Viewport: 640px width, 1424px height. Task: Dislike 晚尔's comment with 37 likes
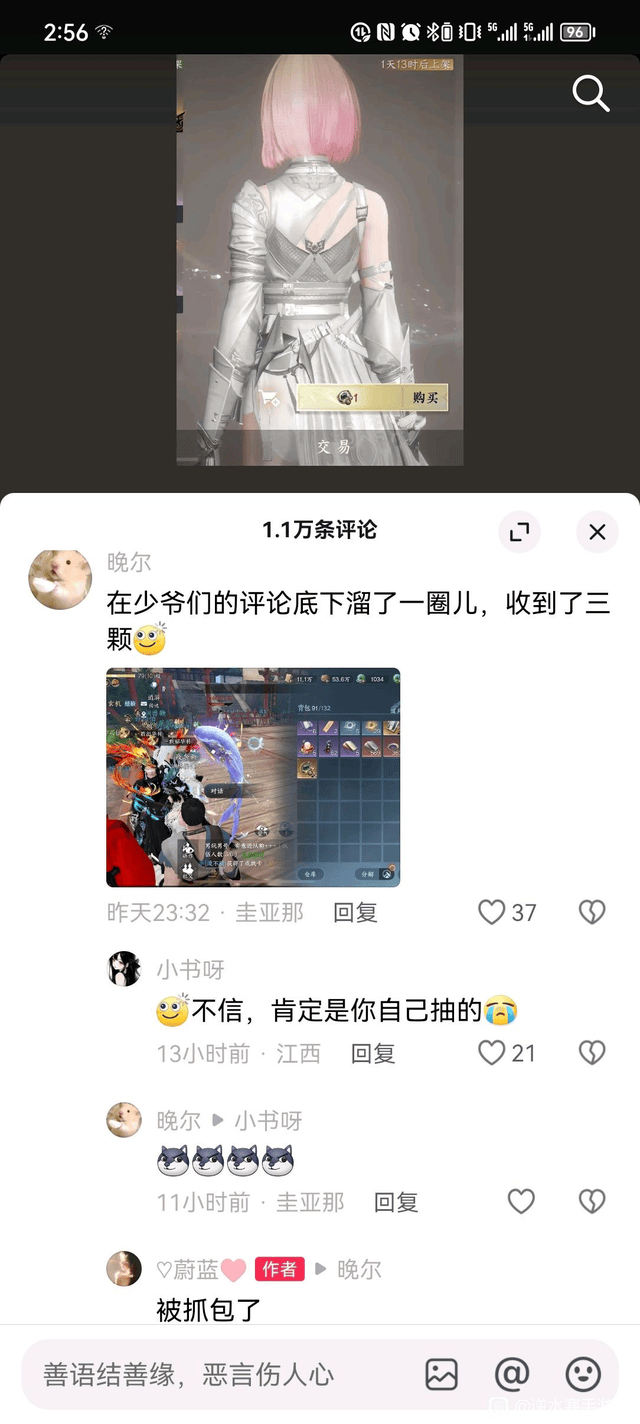click(592, 912)
